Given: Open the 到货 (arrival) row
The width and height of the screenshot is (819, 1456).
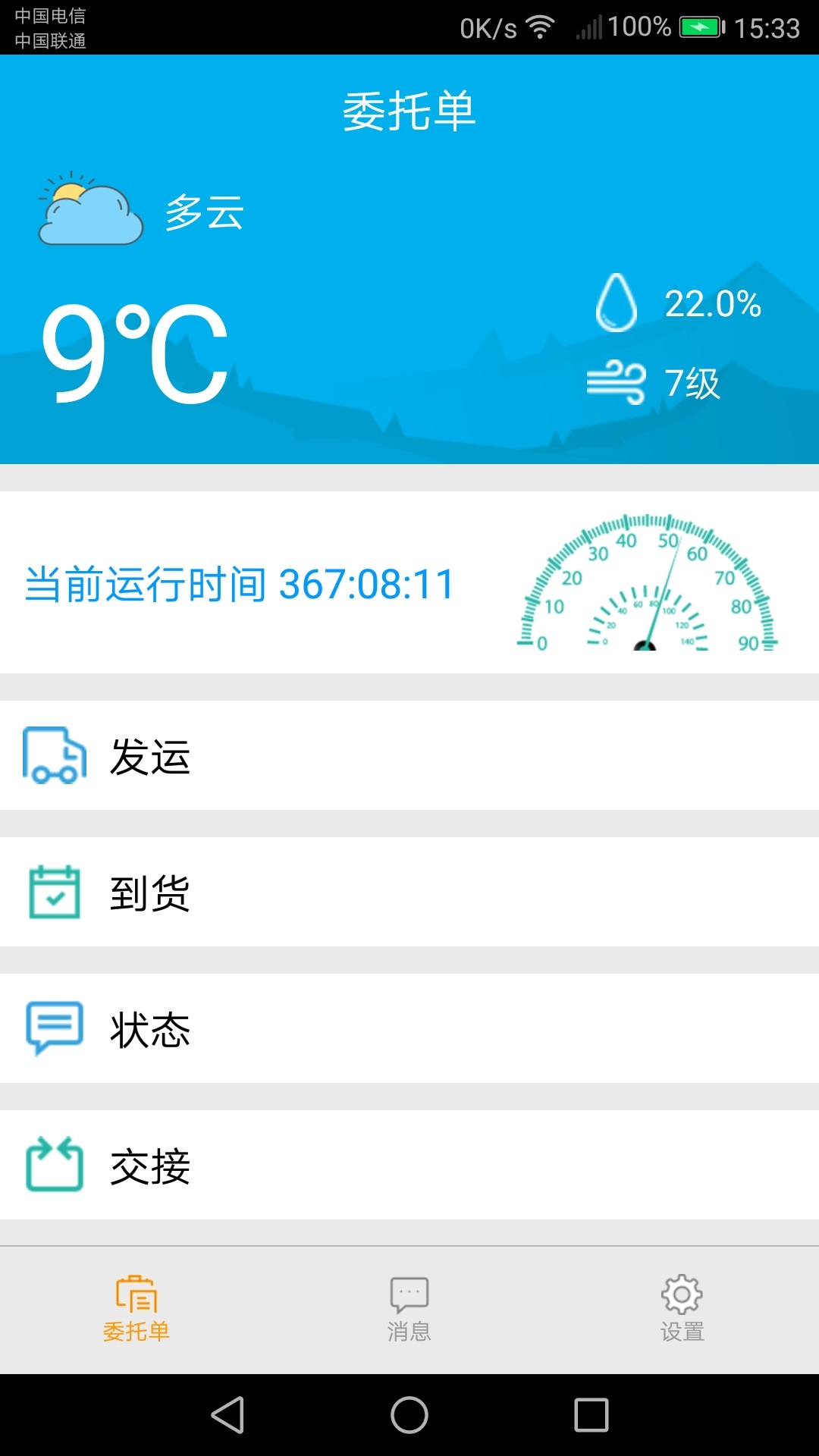Looking at the screenshot, I should (409, 892).
